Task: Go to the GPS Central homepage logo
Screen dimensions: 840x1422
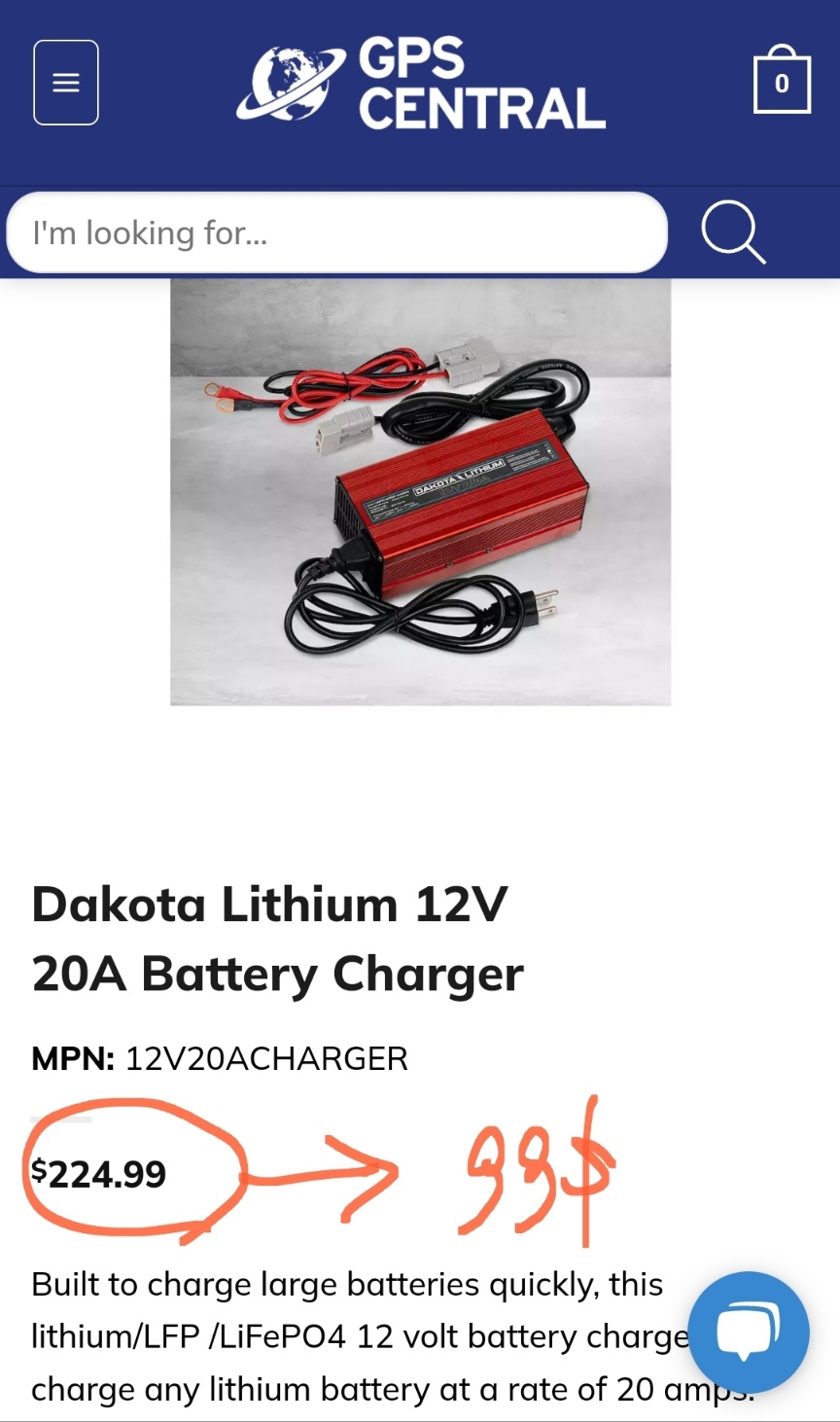Action: pos(421,84)
